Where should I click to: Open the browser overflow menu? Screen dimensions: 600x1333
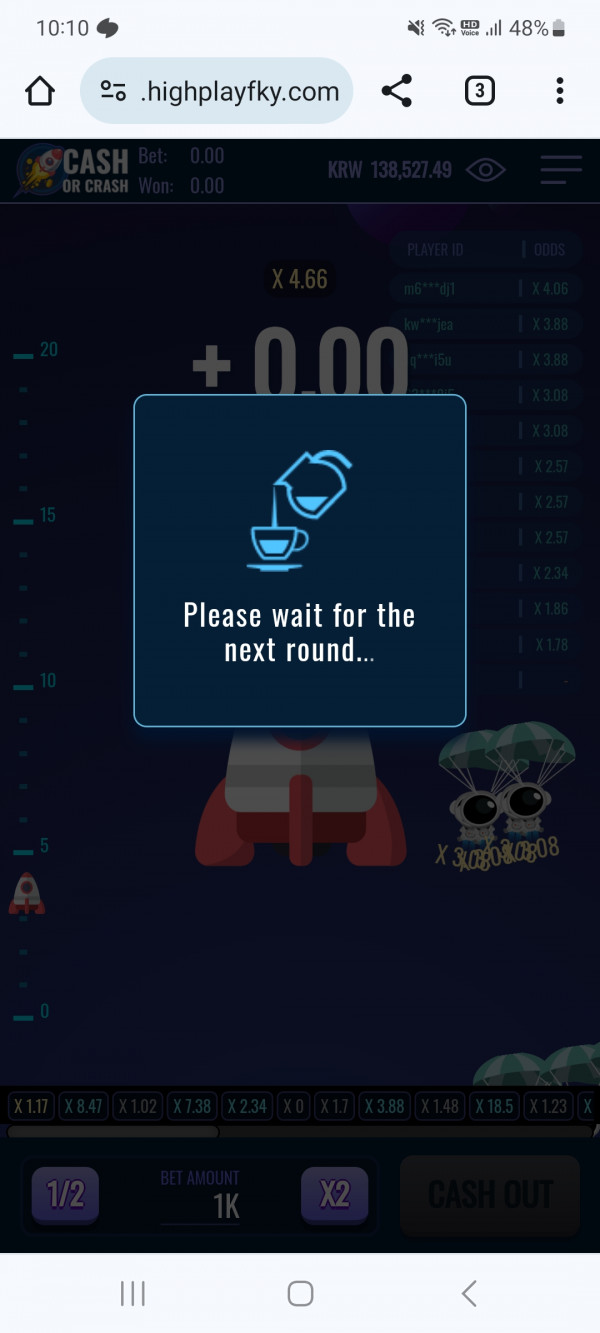tap(559, 92)
